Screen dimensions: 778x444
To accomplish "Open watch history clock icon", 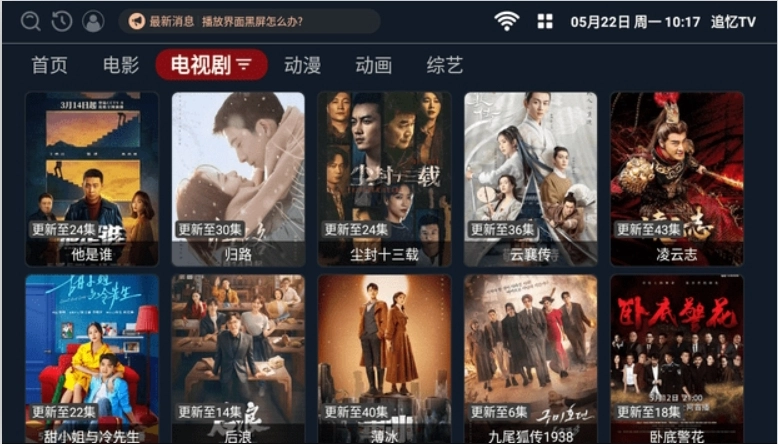I will click(x=62, y=21).
